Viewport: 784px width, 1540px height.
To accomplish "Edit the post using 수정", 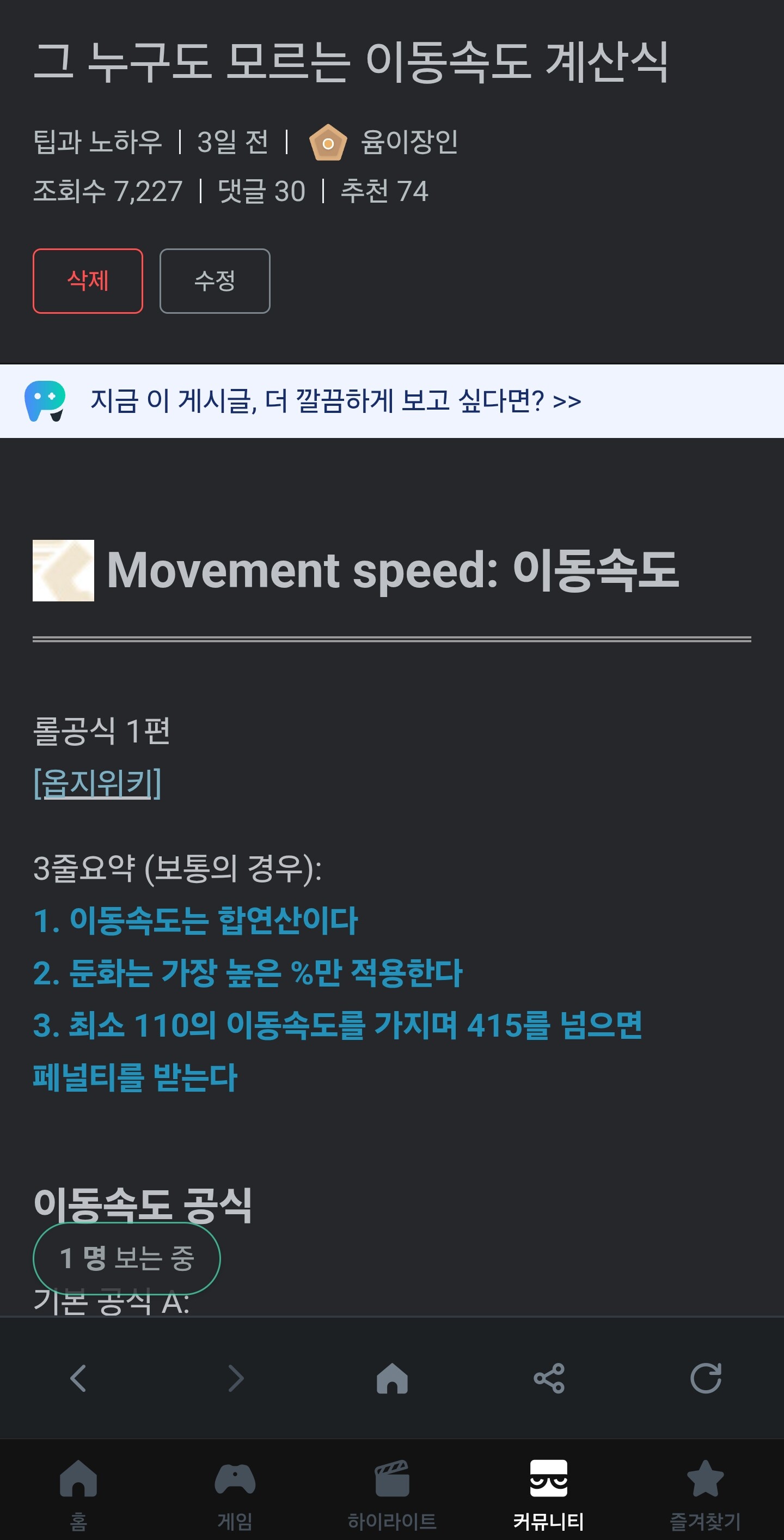I will [x=215, y=281].
